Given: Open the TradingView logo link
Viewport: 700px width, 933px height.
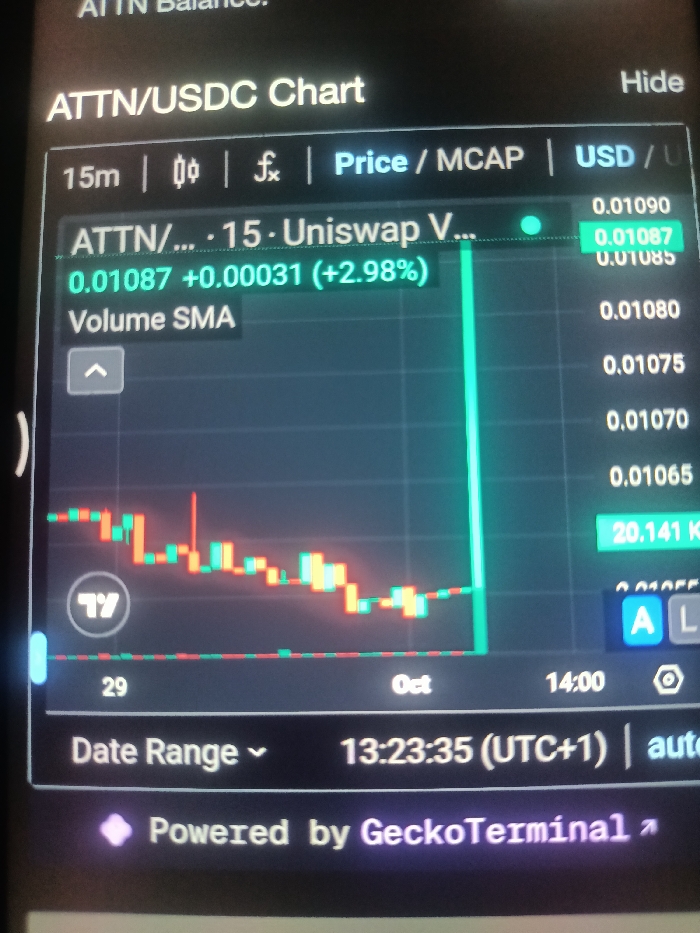Looking at the screenshot, I should 98,605.
